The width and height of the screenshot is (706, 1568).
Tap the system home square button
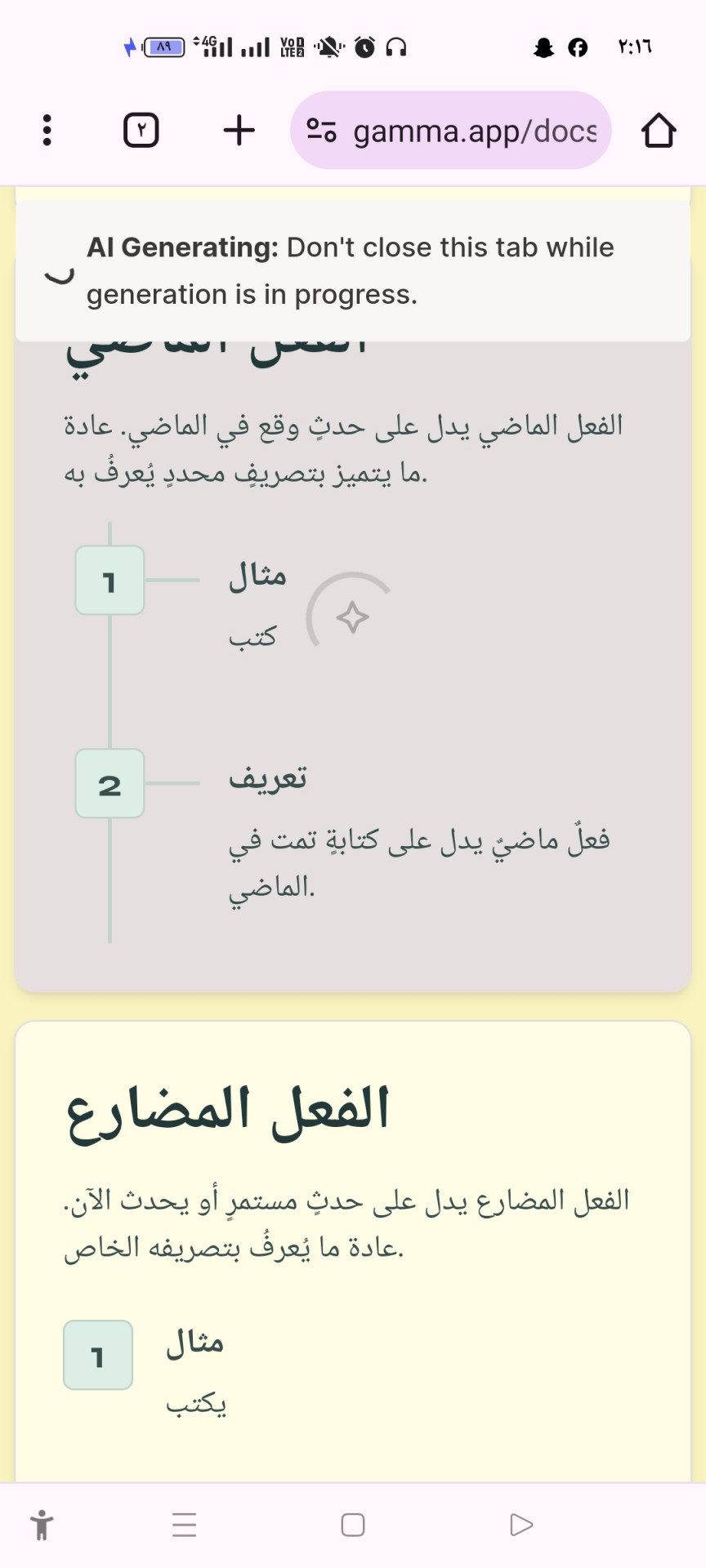(x=353, y=1525)
